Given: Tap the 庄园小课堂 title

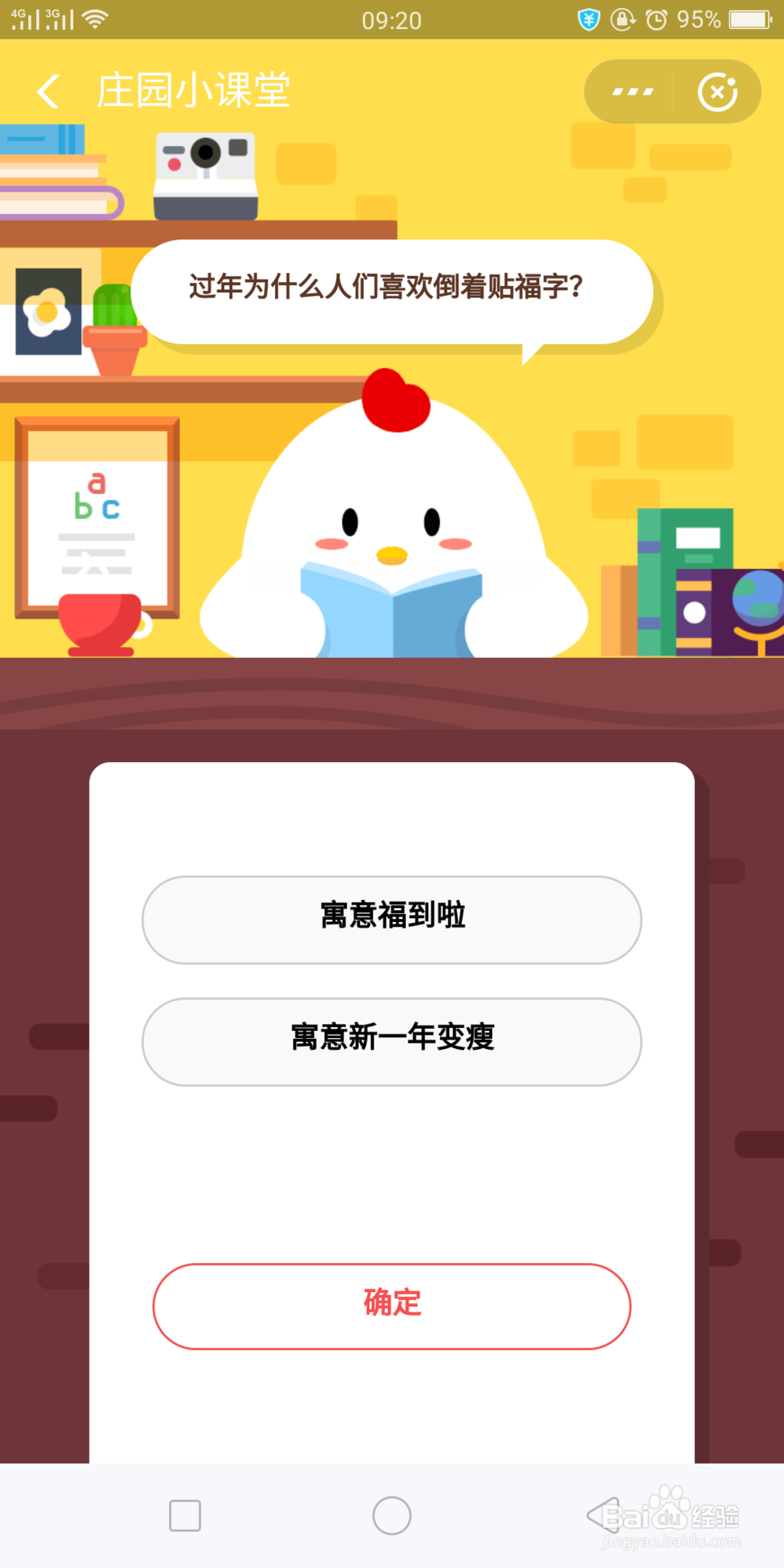Looking at the screenshot, I should pyautogui.click(x=194, y=89).
